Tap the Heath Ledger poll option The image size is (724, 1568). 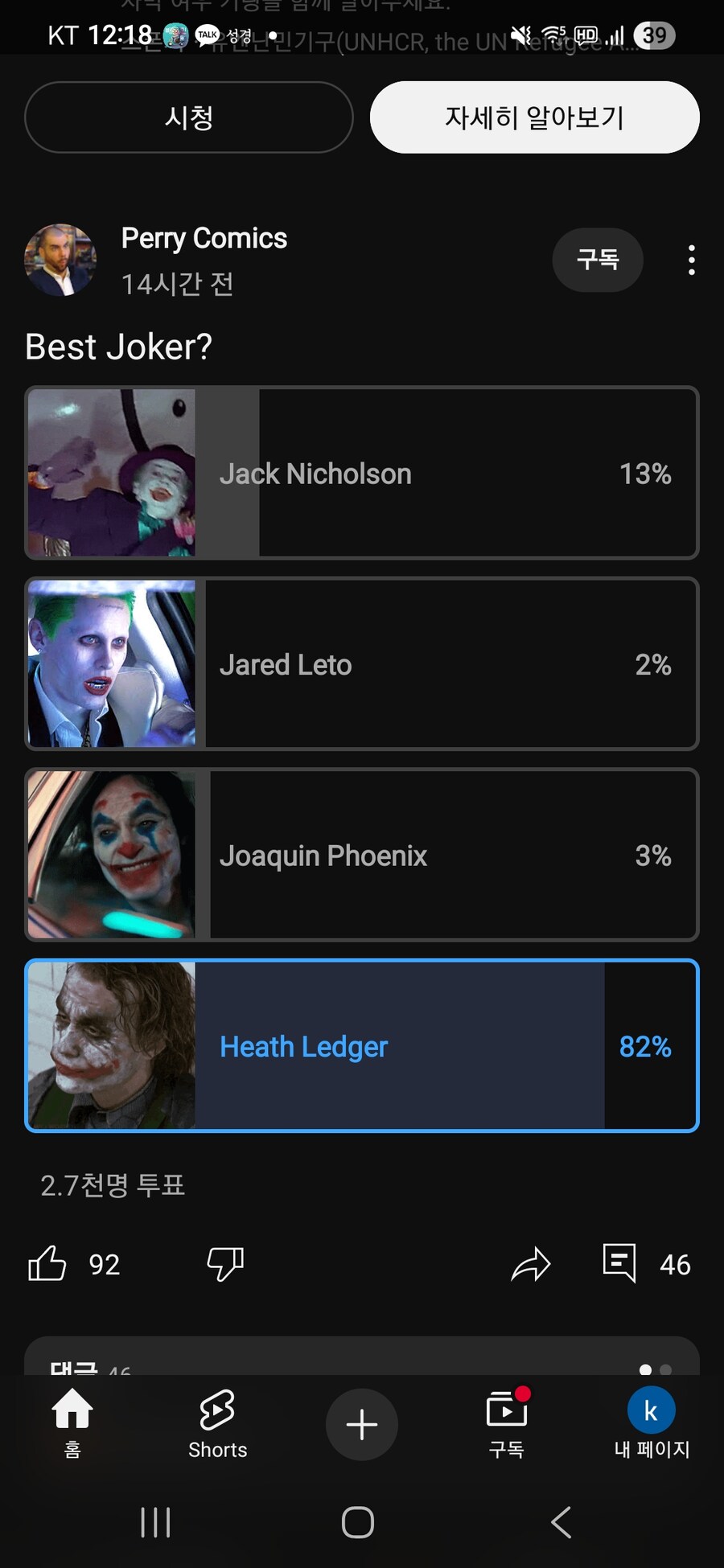click(362, 1045)
